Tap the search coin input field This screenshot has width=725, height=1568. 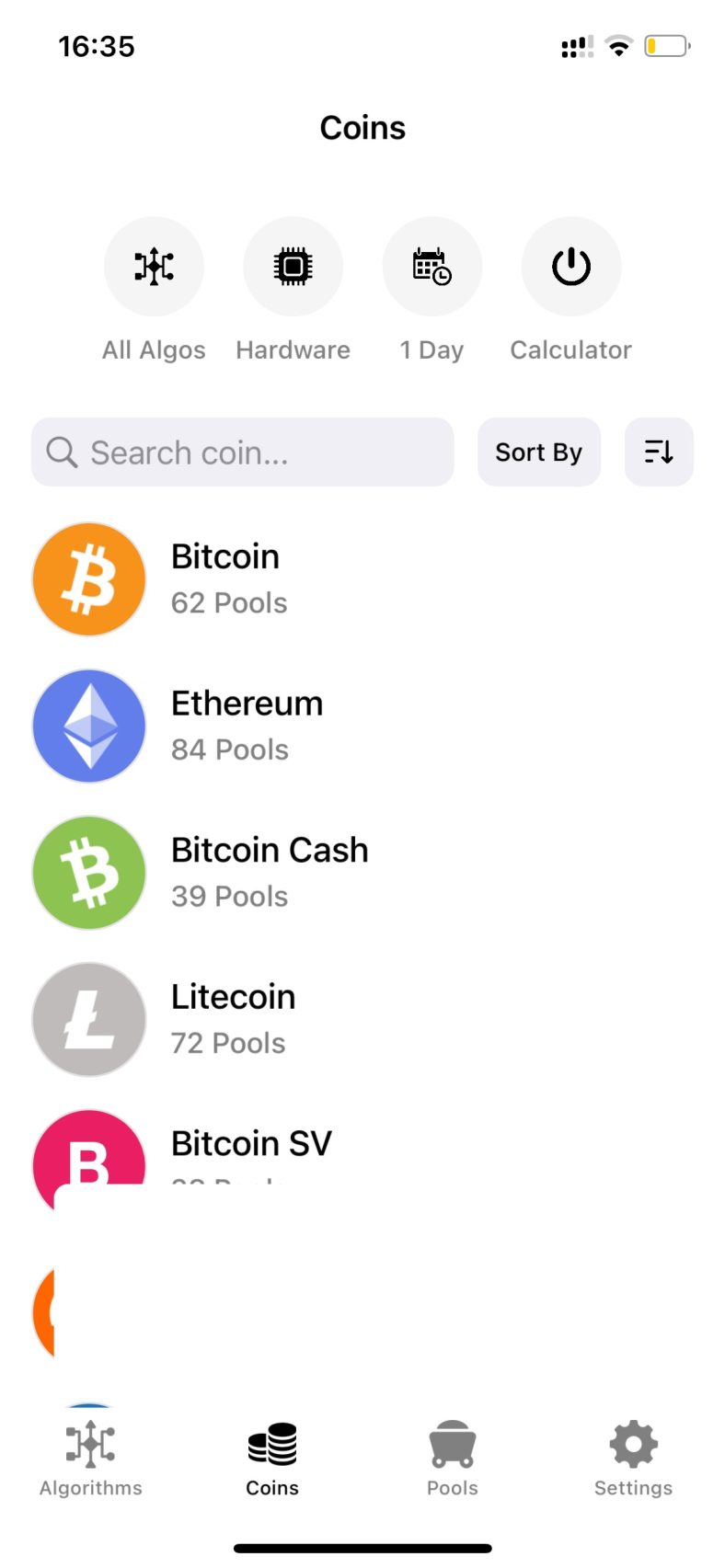tap(242, 452)
